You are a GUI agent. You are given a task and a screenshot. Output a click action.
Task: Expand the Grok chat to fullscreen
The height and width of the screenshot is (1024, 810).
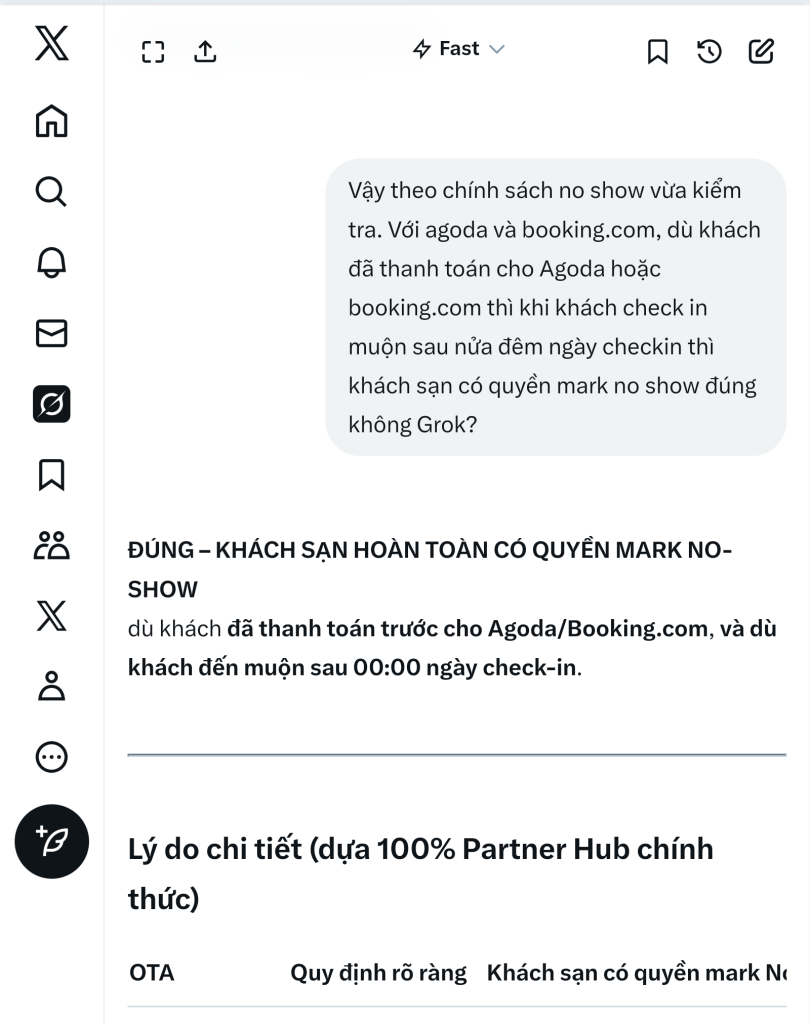153,51
